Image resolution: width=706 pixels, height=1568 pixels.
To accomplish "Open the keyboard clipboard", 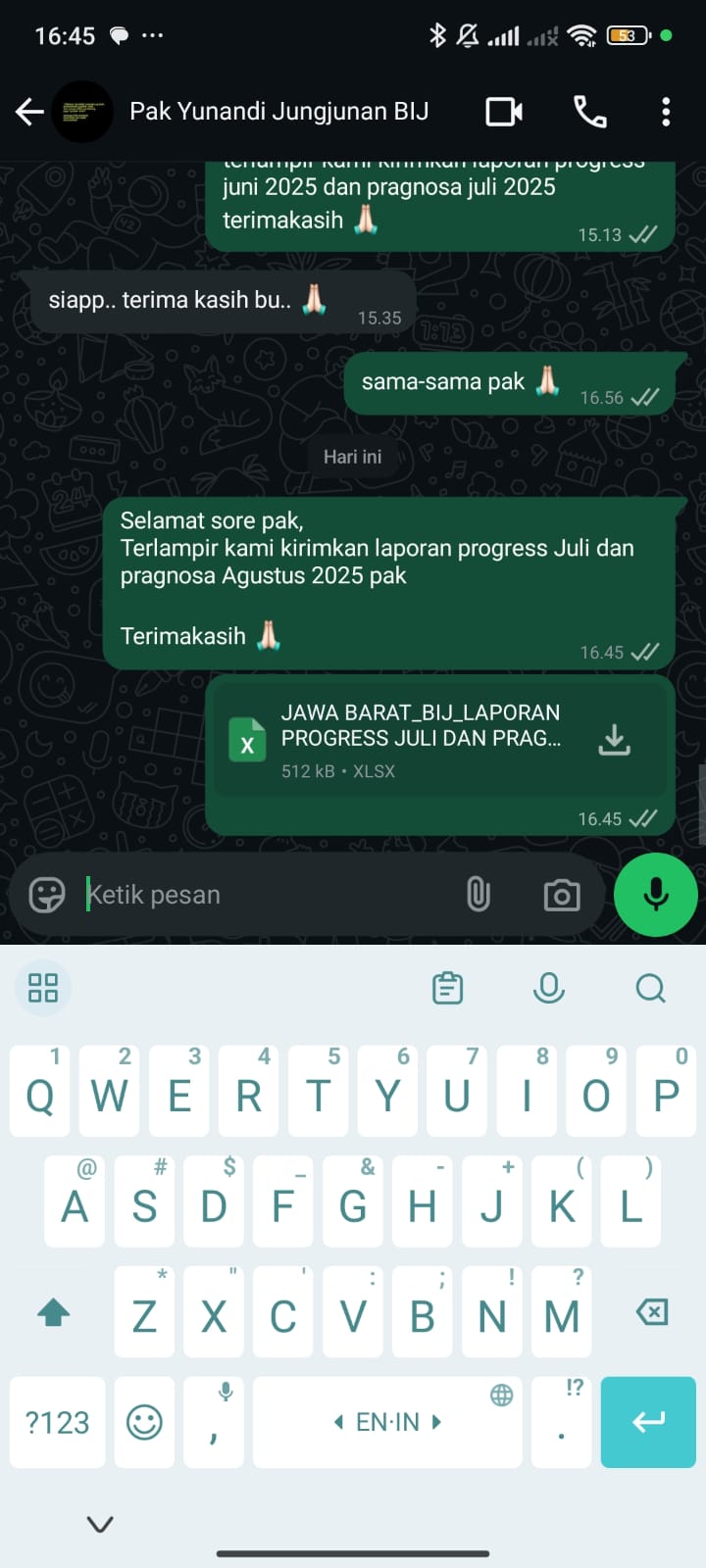I will coord(447,988).
